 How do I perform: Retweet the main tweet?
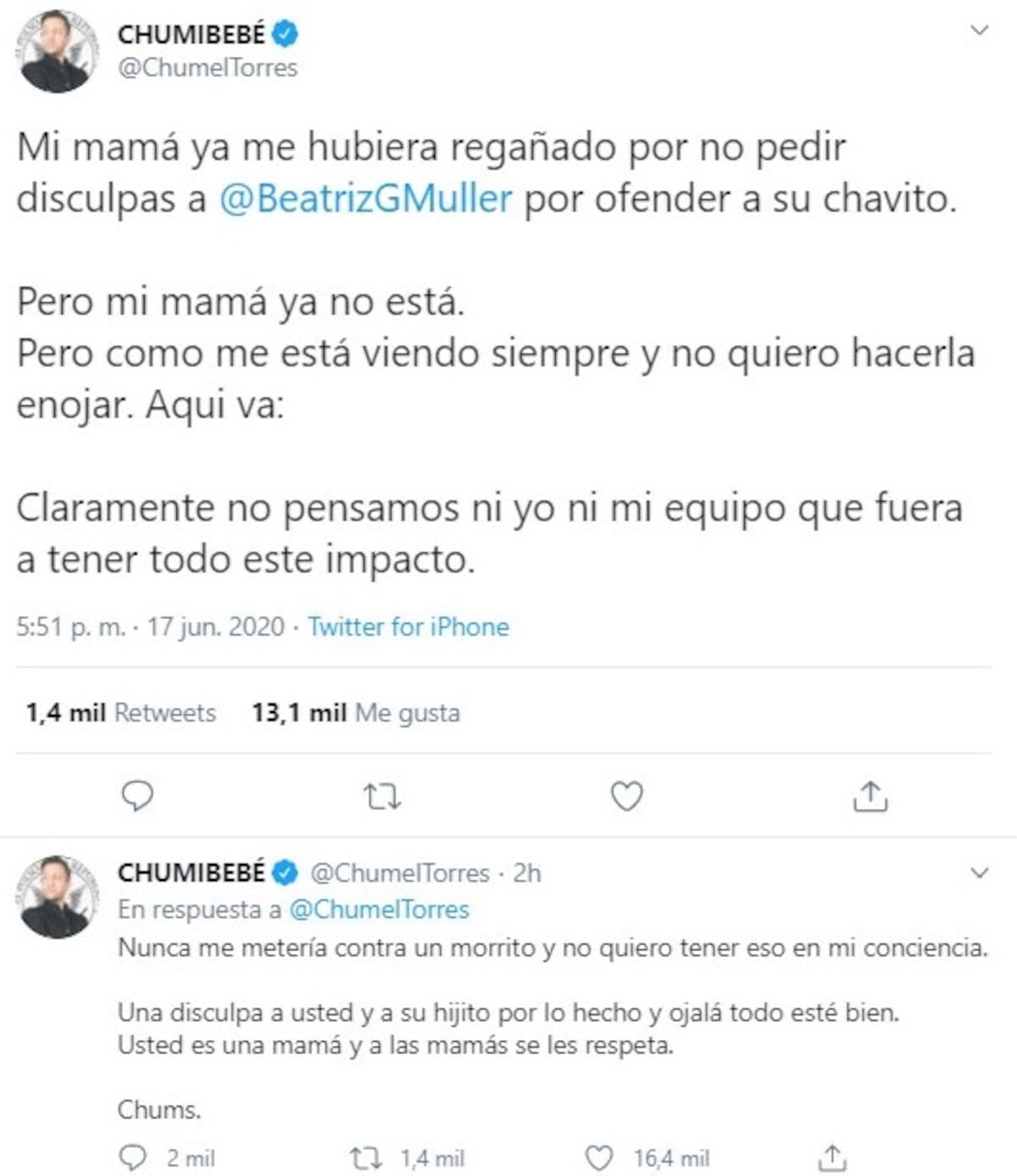381,796
